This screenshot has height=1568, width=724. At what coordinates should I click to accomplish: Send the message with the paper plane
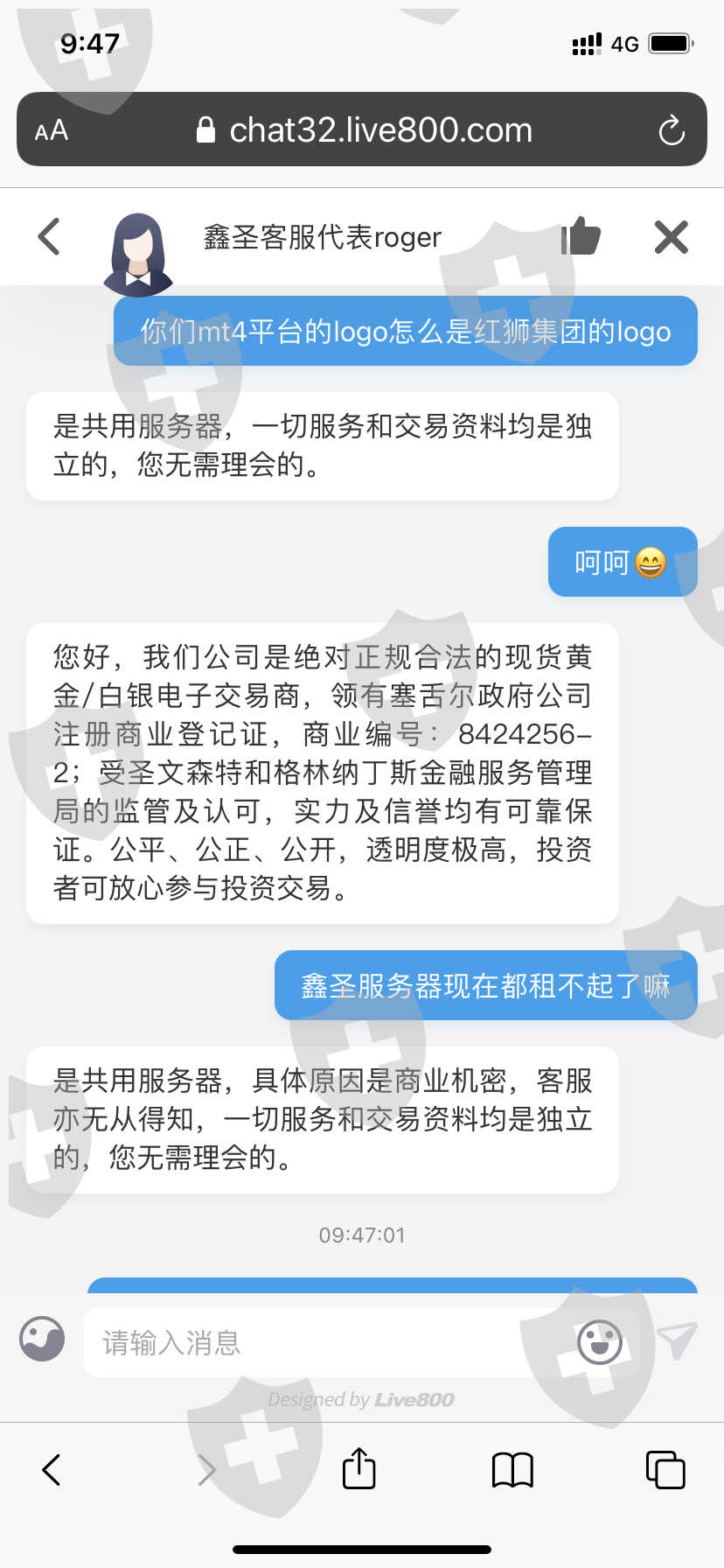click(677, 1340)
